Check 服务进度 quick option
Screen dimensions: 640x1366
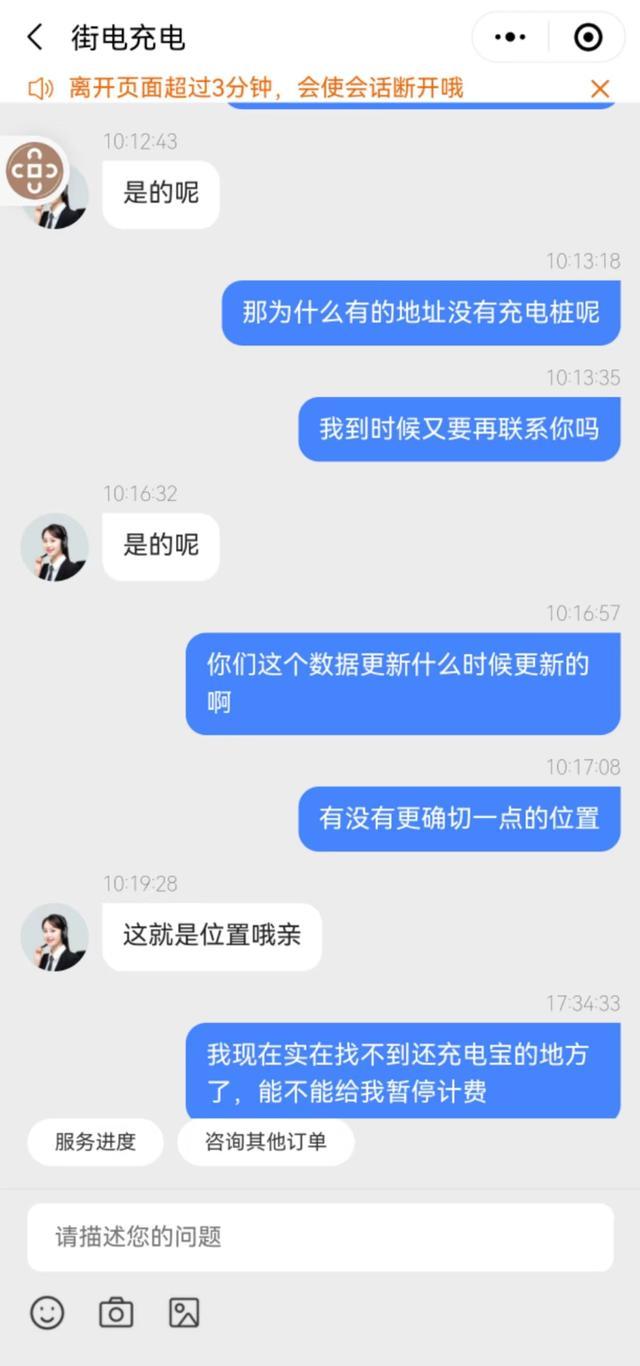pos(95,1142)
